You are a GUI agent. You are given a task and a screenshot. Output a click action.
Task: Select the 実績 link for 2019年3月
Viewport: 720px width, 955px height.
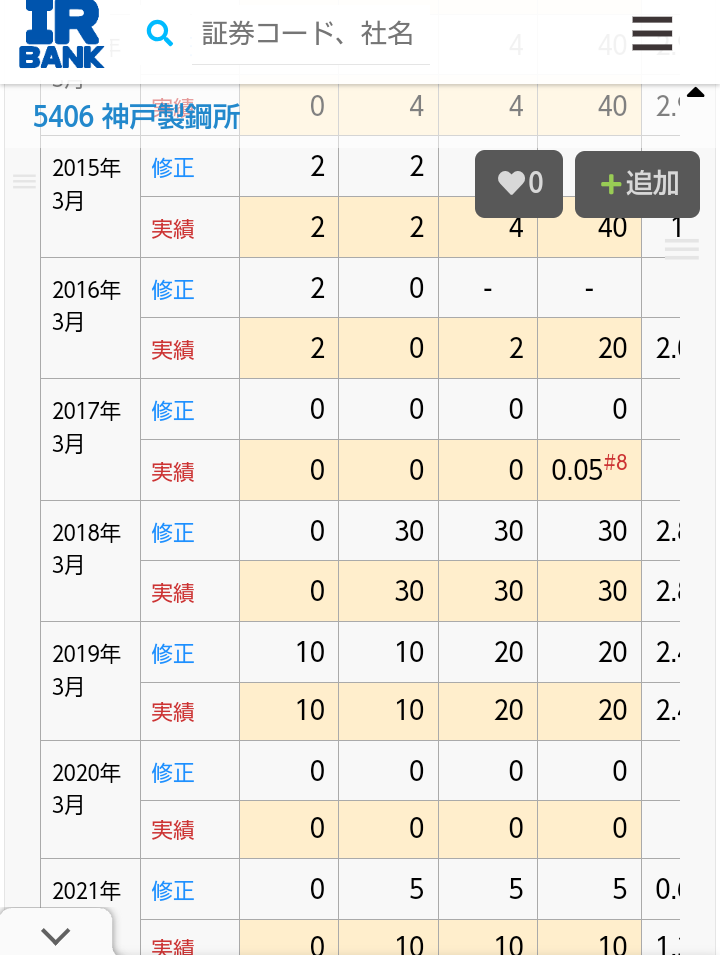[172, 712]
